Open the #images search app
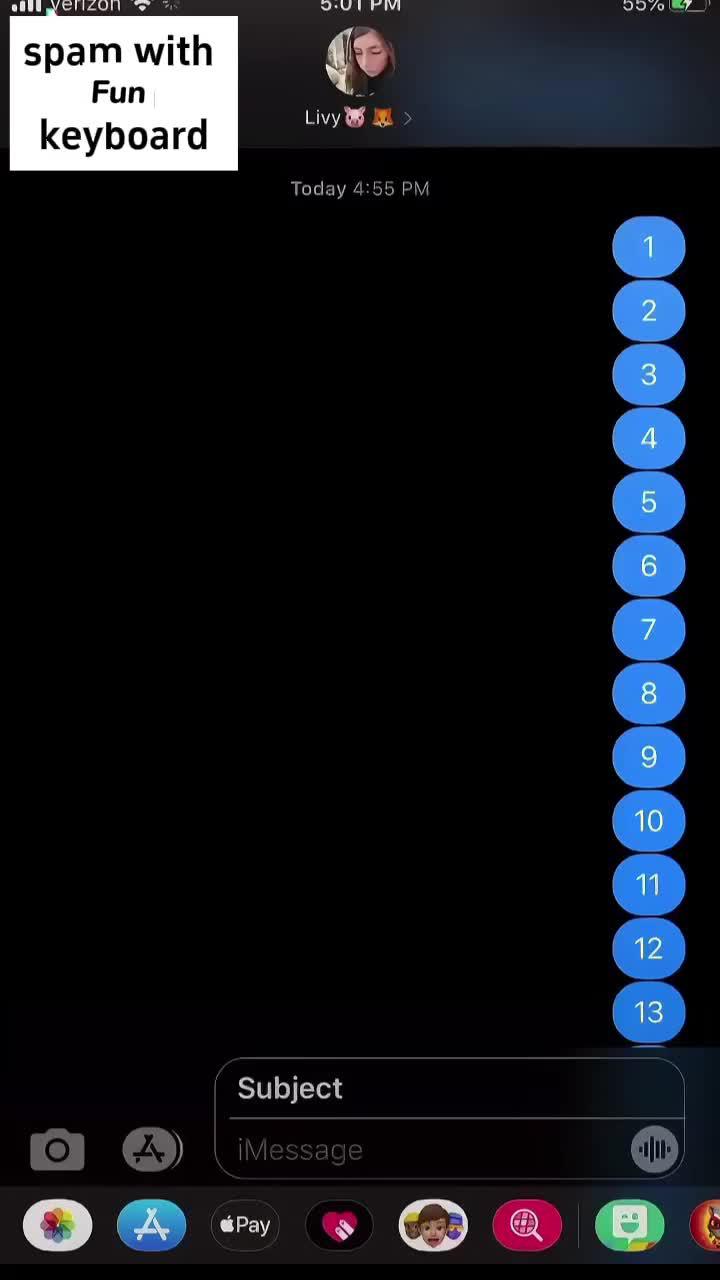Screen dimensions: 720x1280 point(527,1225)
